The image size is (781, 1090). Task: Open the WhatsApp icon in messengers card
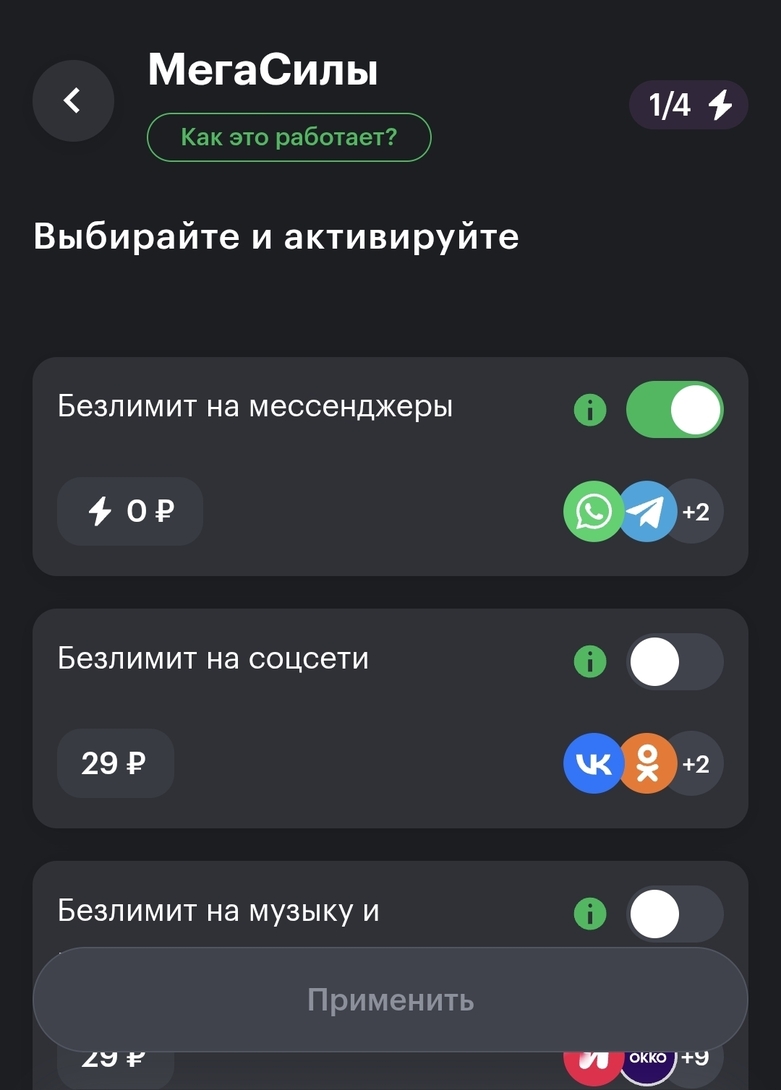(593, 511)
